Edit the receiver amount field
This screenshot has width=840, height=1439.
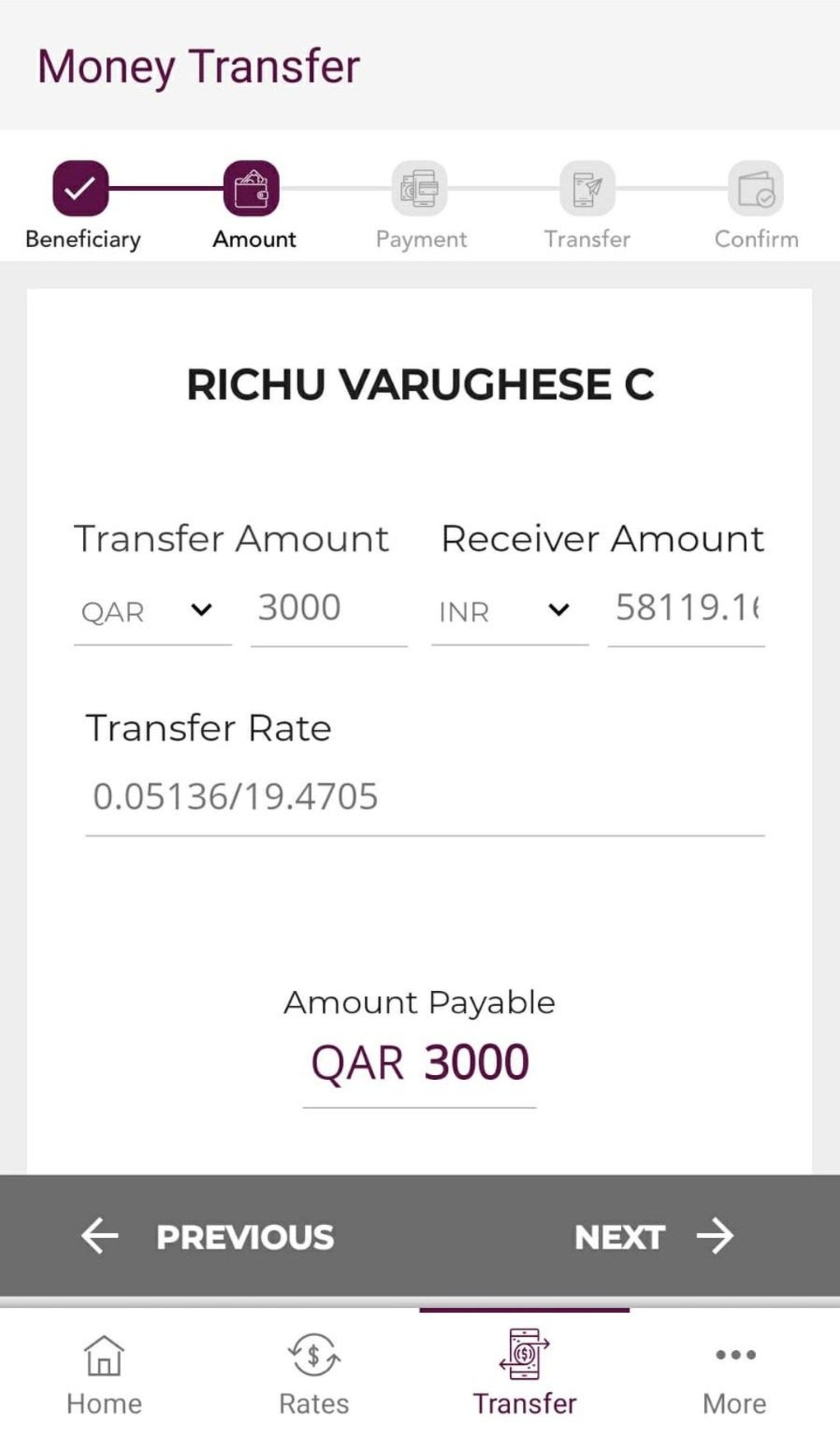(x=686, y=610)
